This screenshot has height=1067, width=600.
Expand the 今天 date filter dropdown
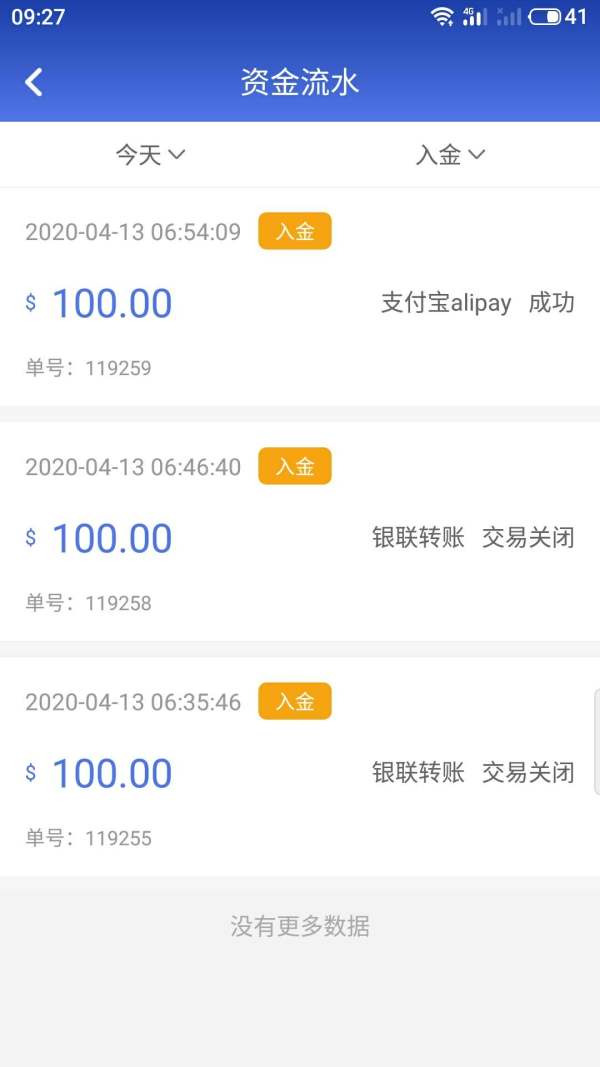150,155
